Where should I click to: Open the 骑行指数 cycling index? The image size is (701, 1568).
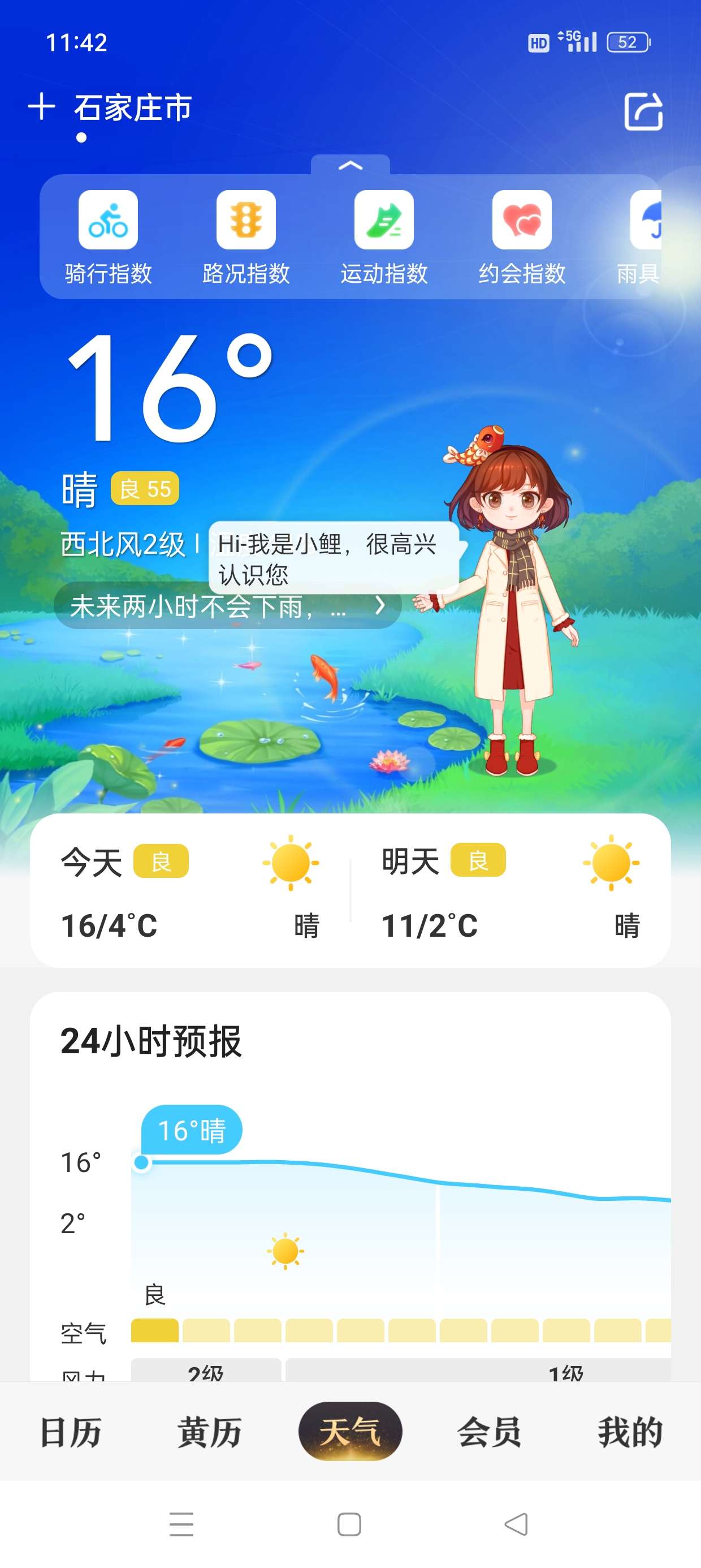point(109,238)
